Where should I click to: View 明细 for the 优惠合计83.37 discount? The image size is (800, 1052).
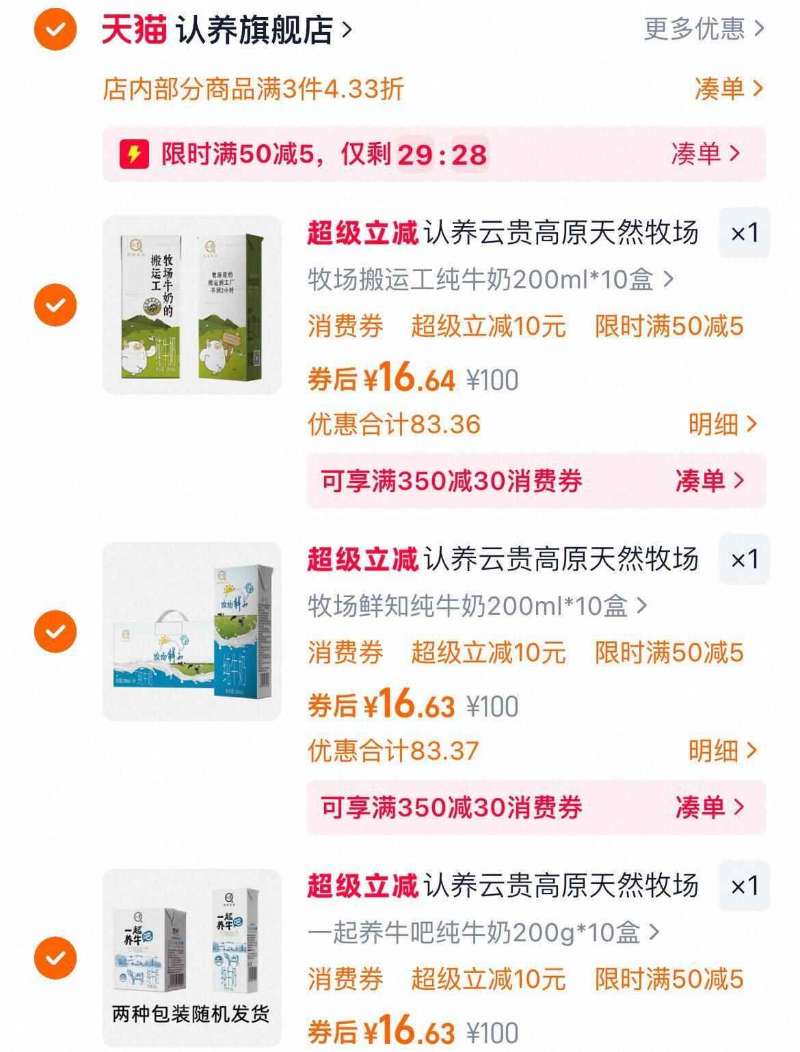tap(722, 750)
